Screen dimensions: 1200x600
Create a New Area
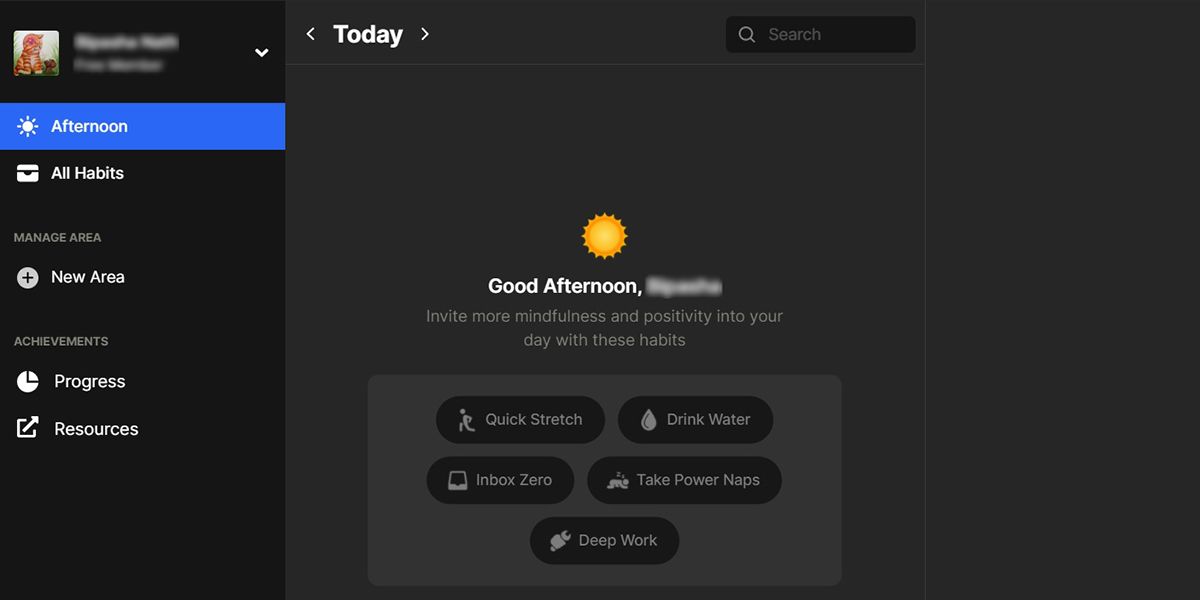pos(87,277)
